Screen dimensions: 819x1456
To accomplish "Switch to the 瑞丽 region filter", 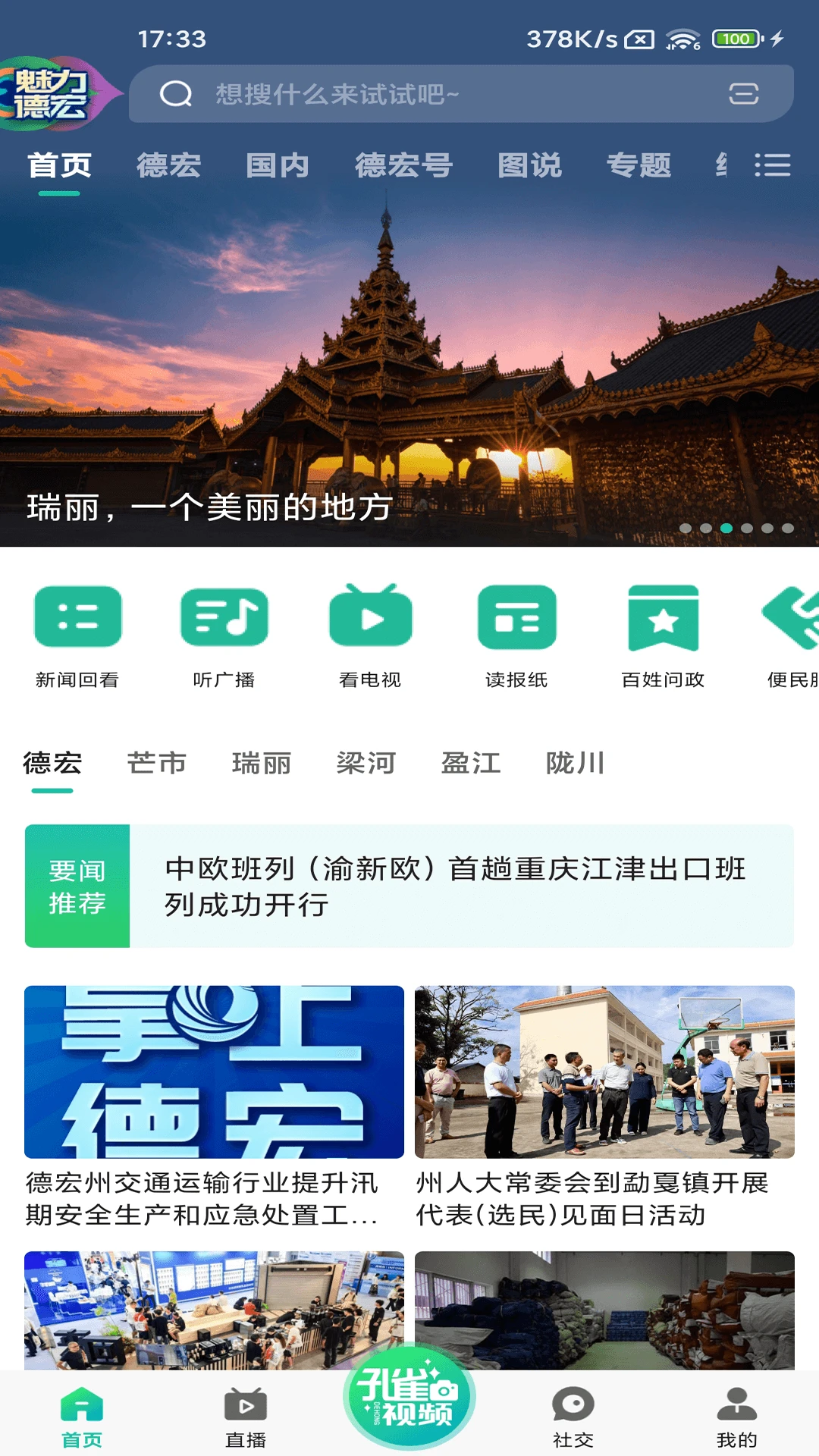I will (x=261, y=764).
